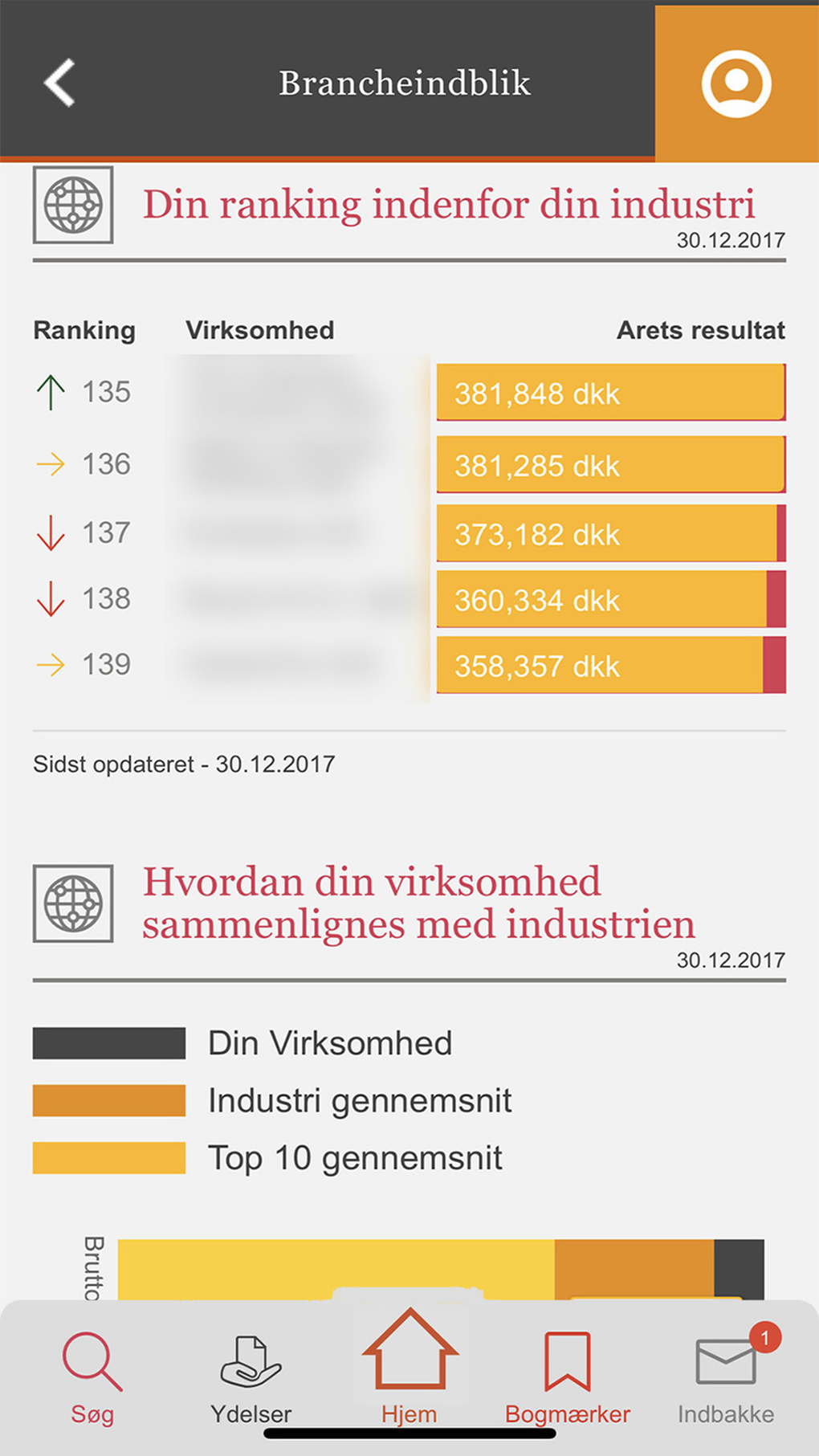
Task: Click the globe icon above comparison section
Action: click(x=72, y=901)
